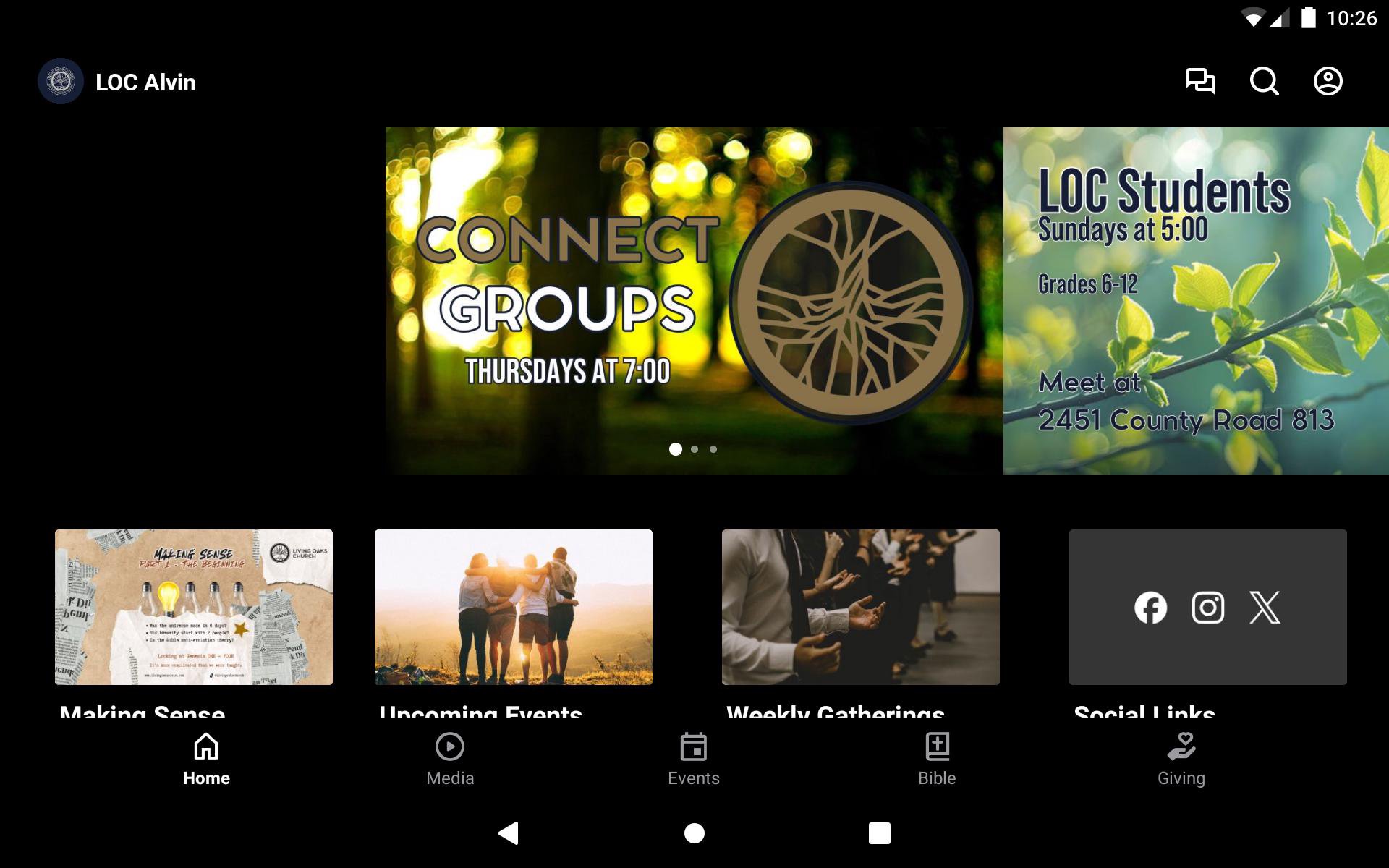
Task: Open the messages chat icon
Action: pyautogui.click(x=1200, y=81)
